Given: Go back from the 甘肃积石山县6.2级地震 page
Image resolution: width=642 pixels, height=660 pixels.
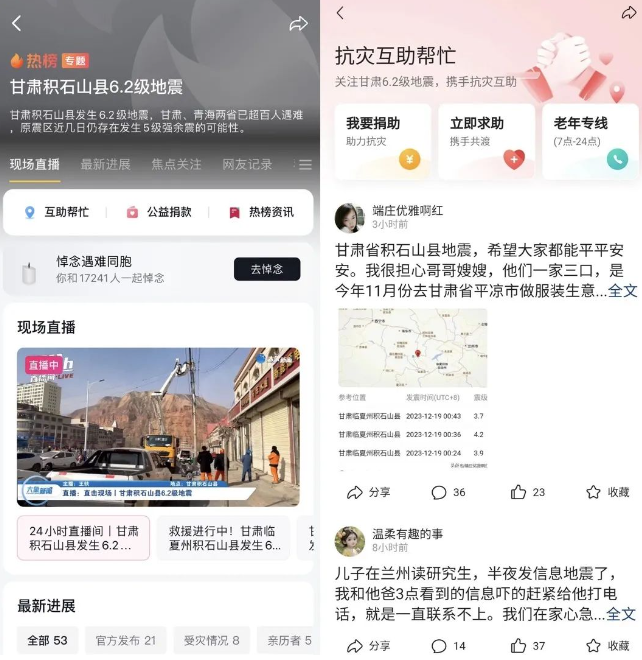Looking at the screenshot, I should 16,23.
